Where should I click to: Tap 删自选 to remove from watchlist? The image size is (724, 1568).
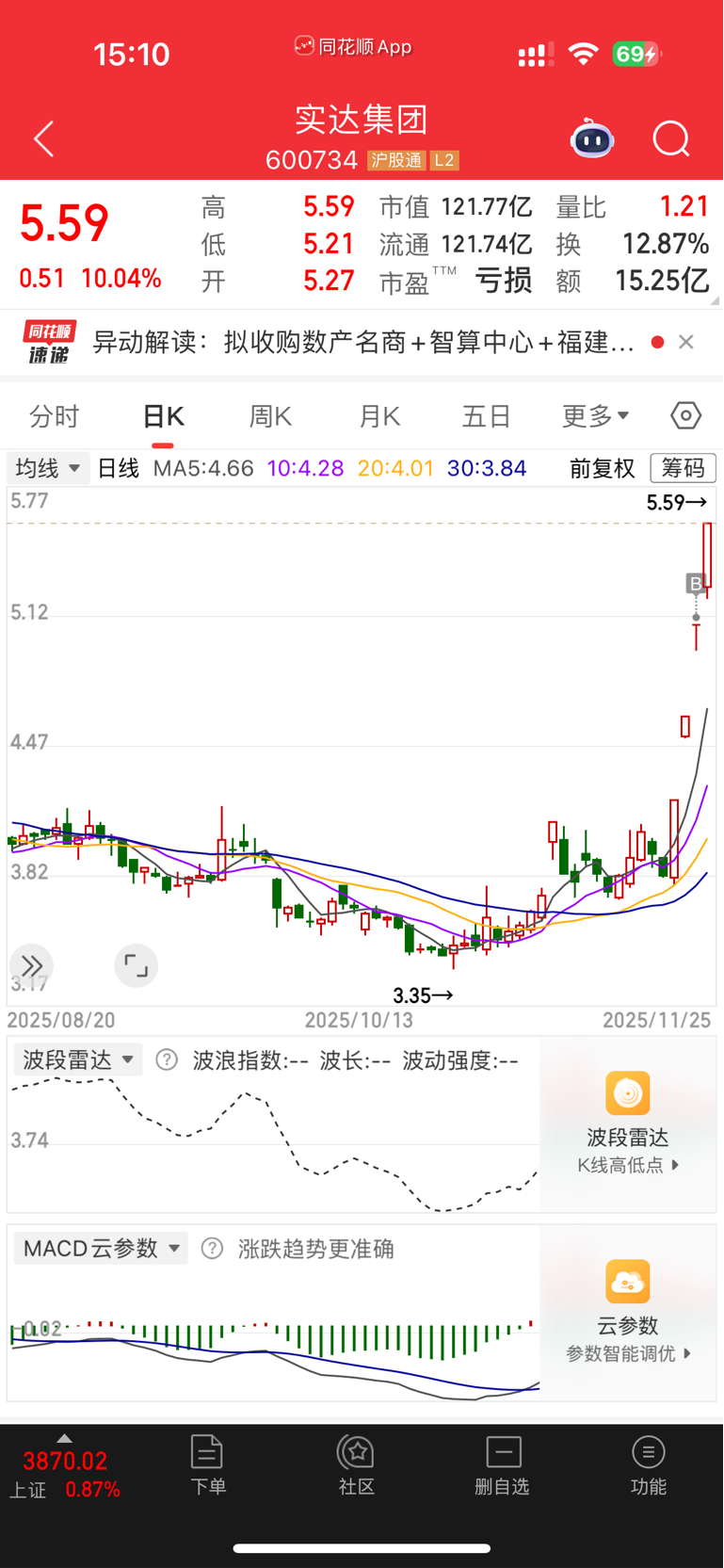point(503,1464)
